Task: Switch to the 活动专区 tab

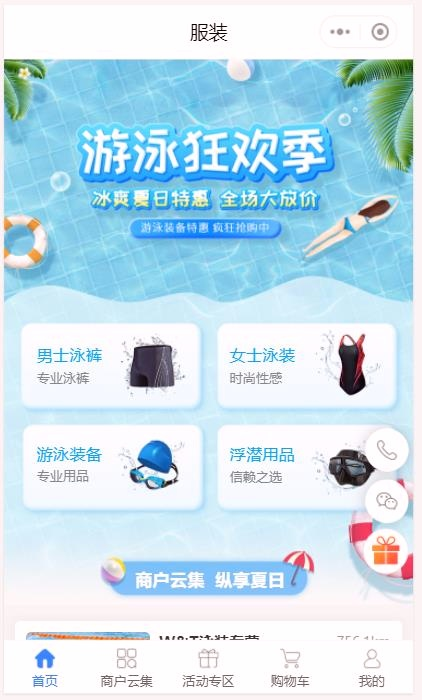Action: [x=208, y=668]
